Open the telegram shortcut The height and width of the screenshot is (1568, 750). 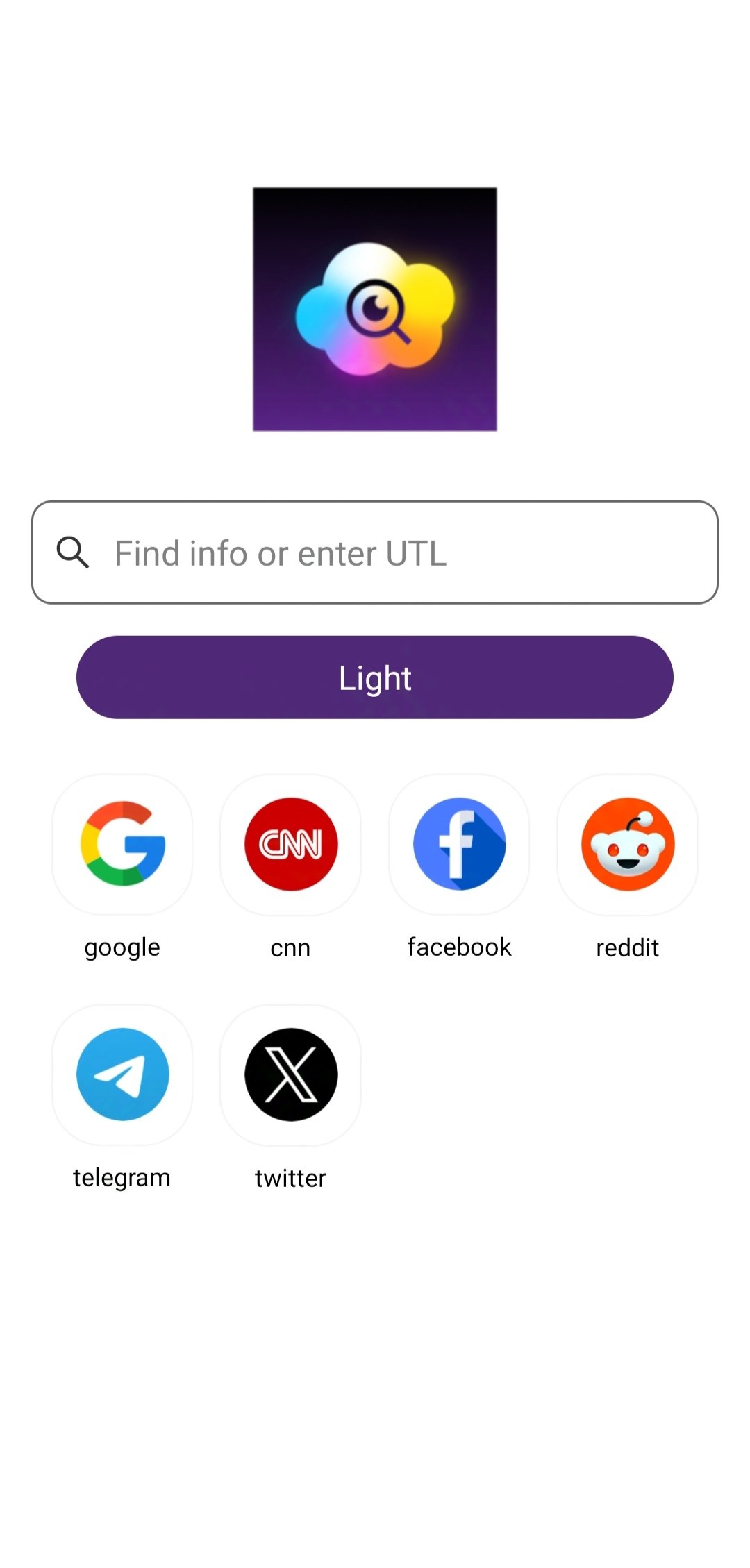(123, 1074)
